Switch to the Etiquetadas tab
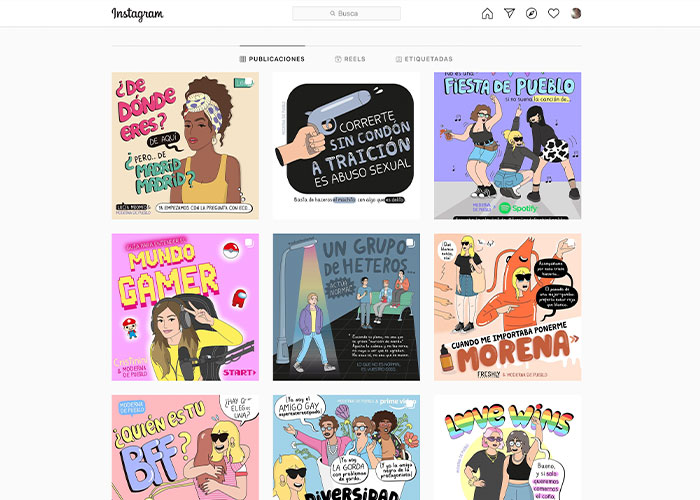Viewport: 700px width, 500px height. 424,59
